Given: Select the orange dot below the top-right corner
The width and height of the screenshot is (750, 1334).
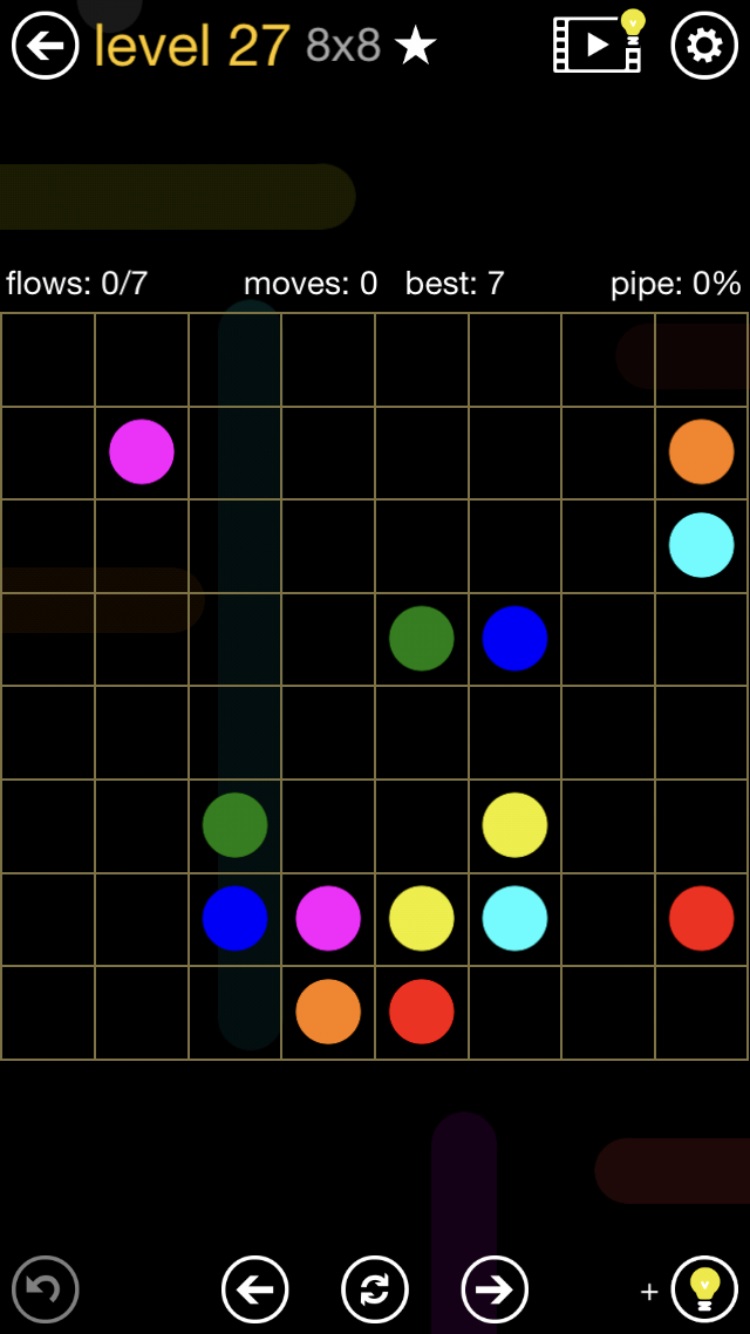Looking at the screenshot, I should [701, 452].
